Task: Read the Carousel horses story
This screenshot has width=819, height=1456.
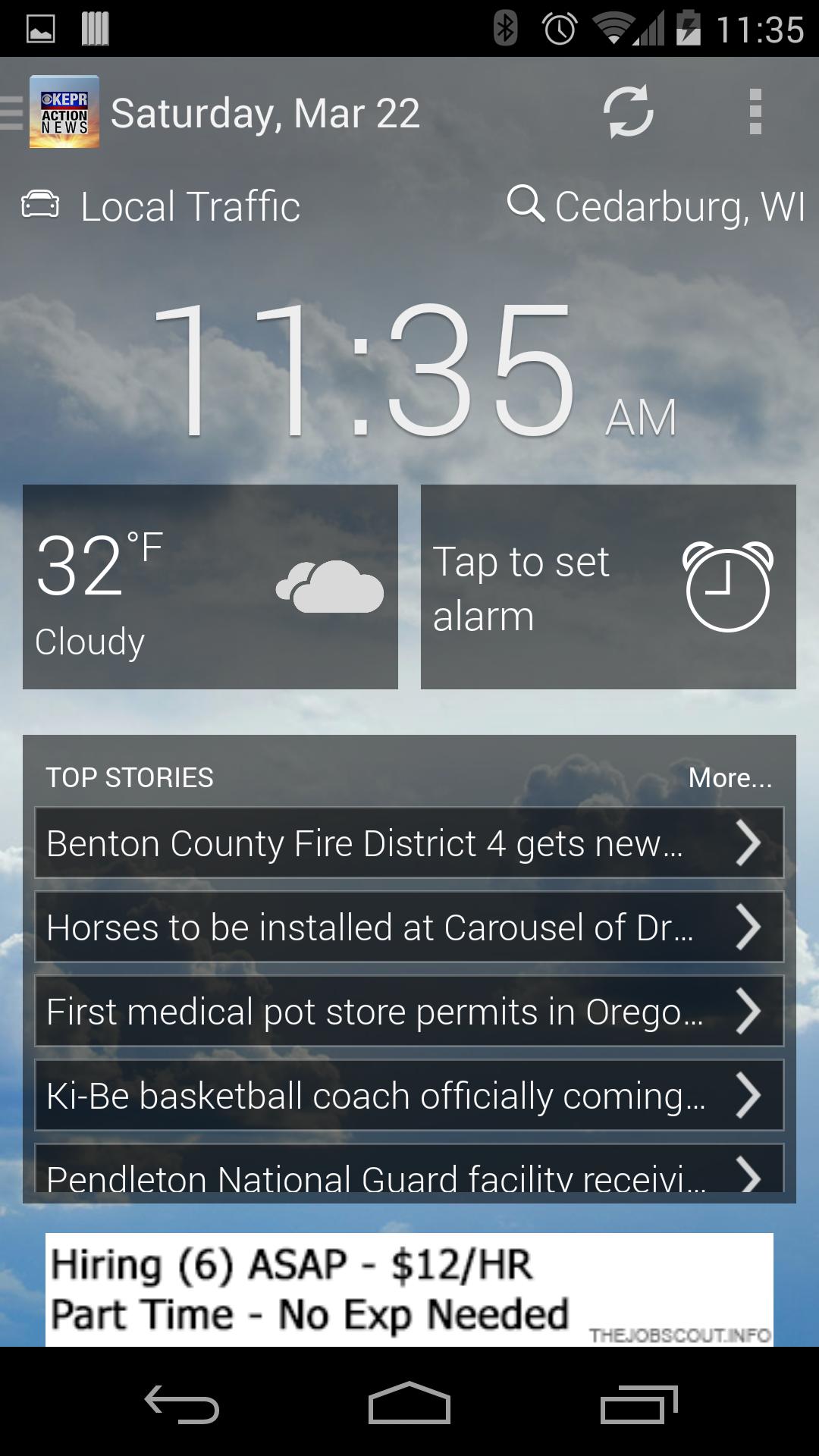Action: point(409,927)
